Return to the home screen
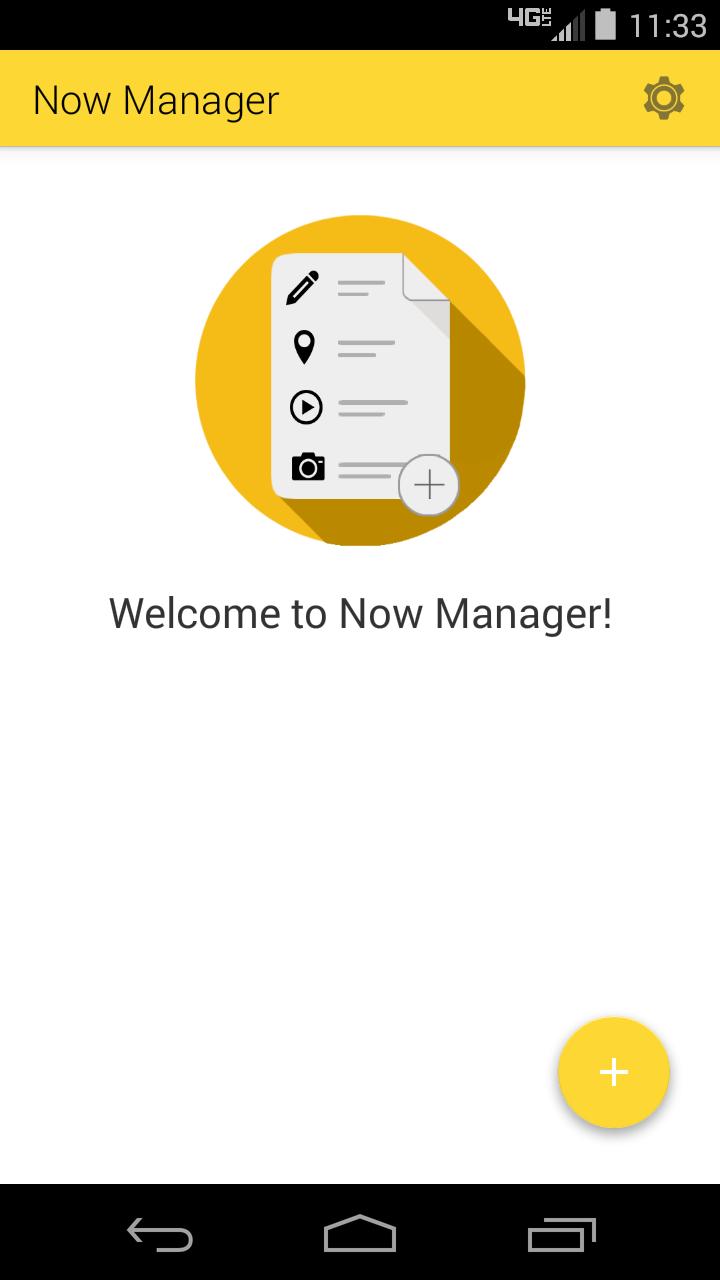This screenshot has height=1280, width=720. [360, 1234]
